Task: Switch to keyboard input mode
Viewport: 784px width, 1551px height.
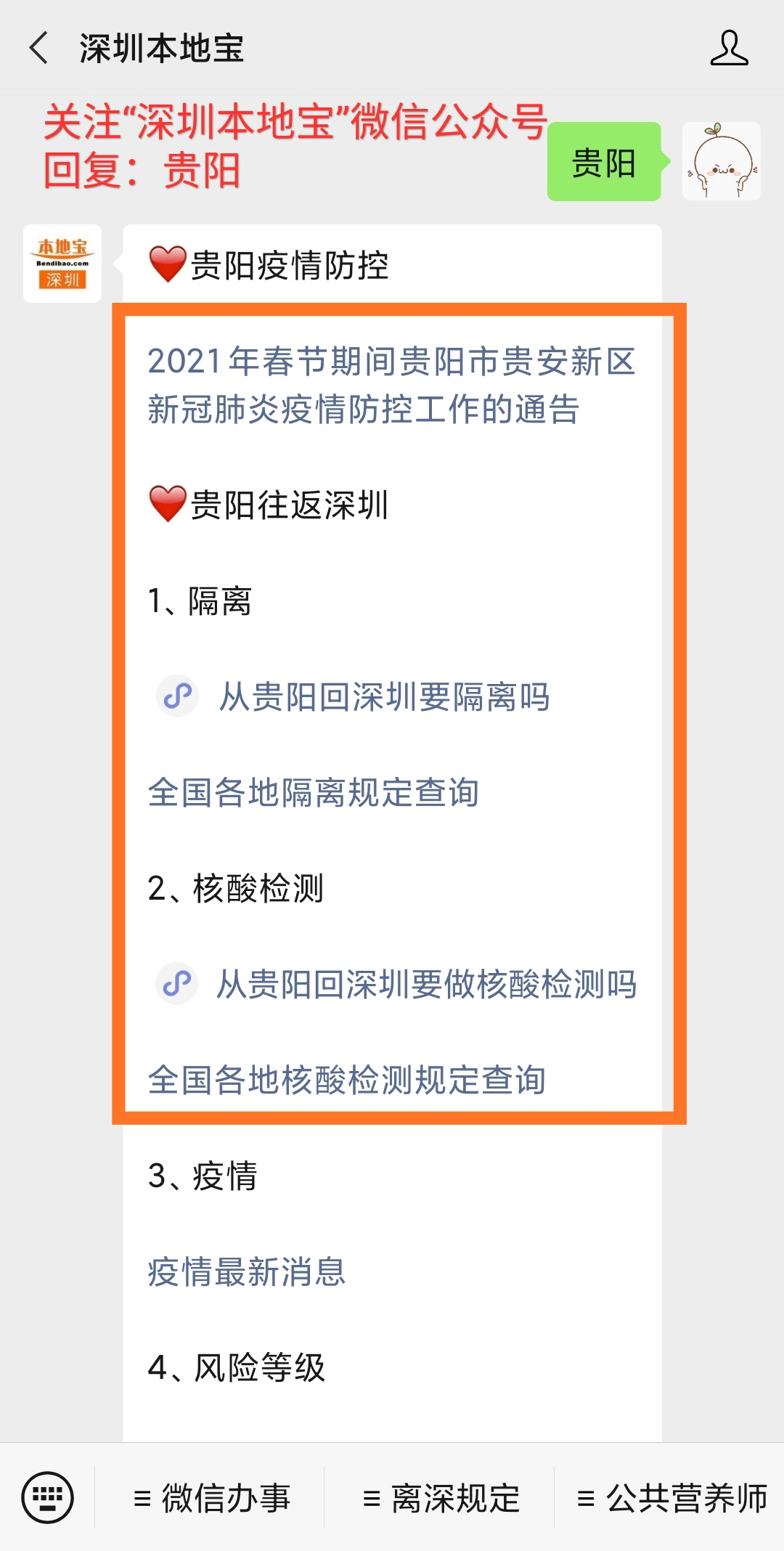Action: [x=48, y=1497]
